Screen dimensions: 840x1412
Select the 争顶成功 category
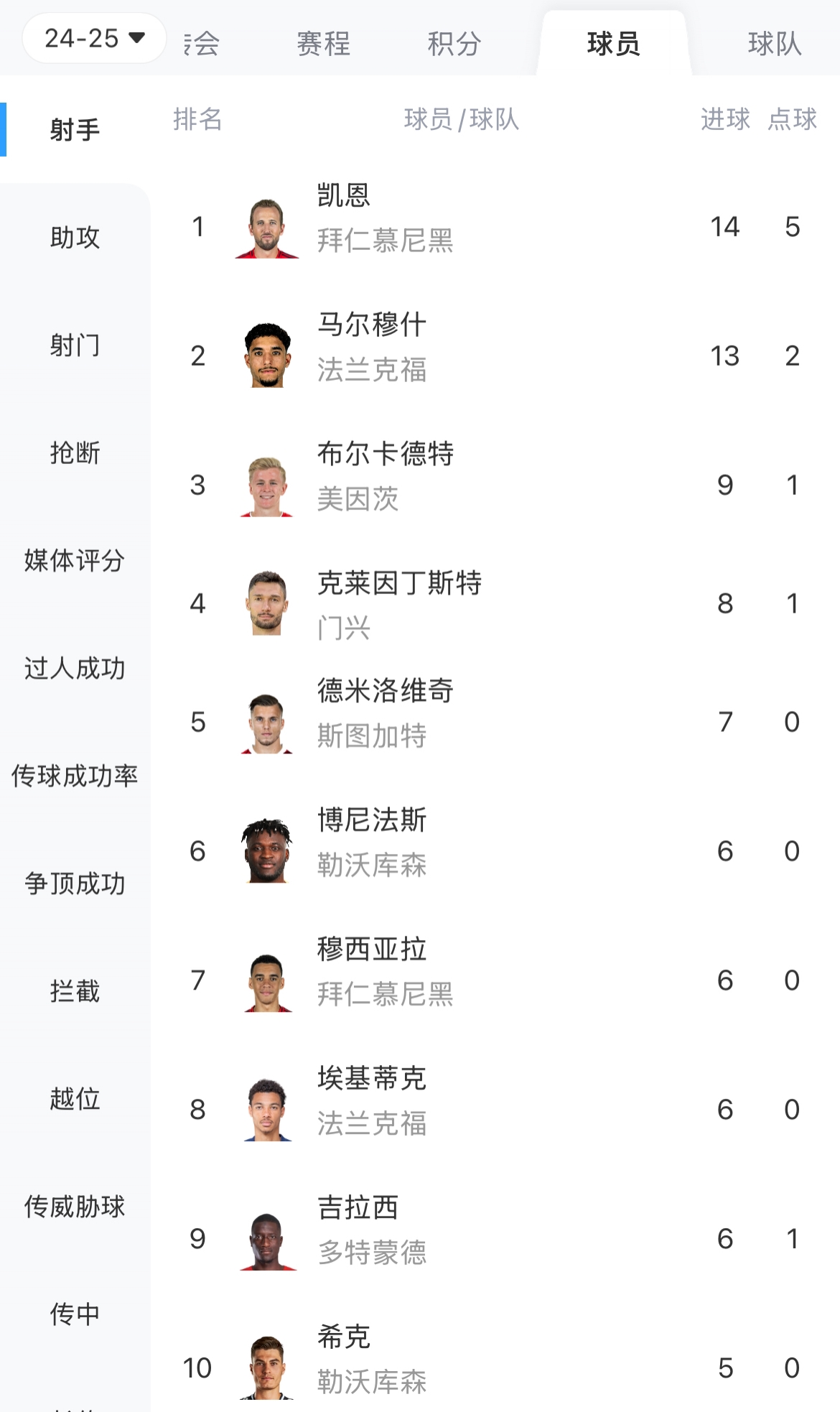tap(75, 883)
